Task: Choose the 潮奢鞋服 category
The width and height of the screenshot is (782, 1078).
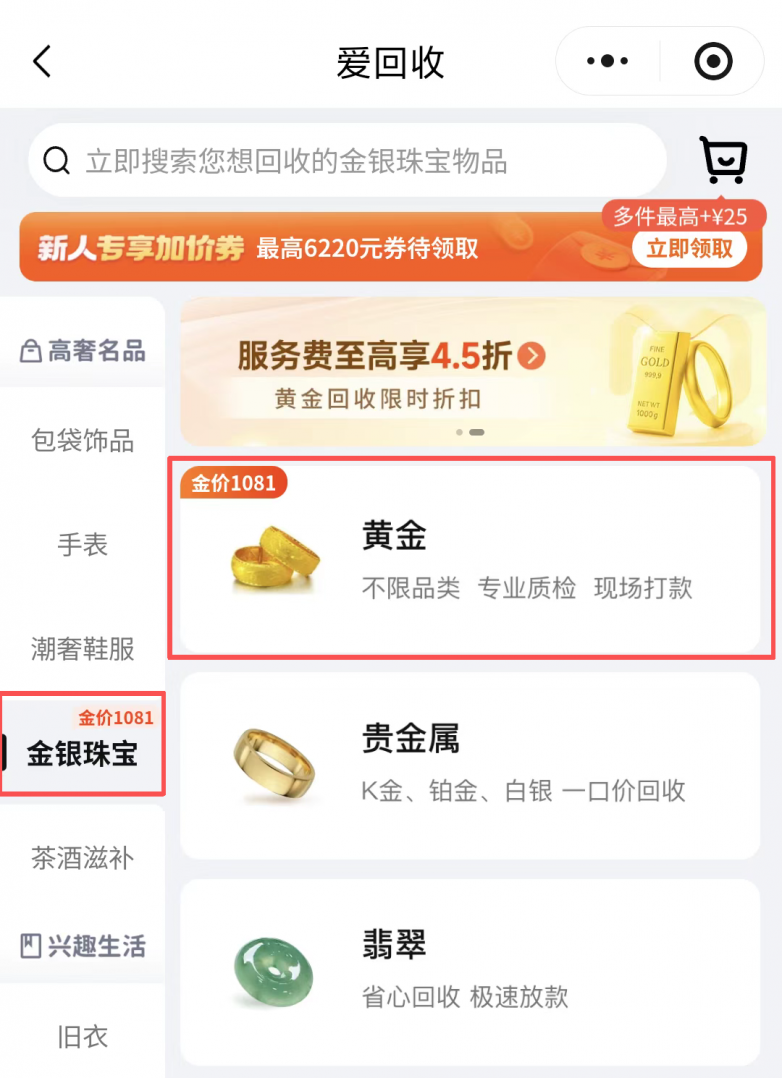Action: (82, 649)
